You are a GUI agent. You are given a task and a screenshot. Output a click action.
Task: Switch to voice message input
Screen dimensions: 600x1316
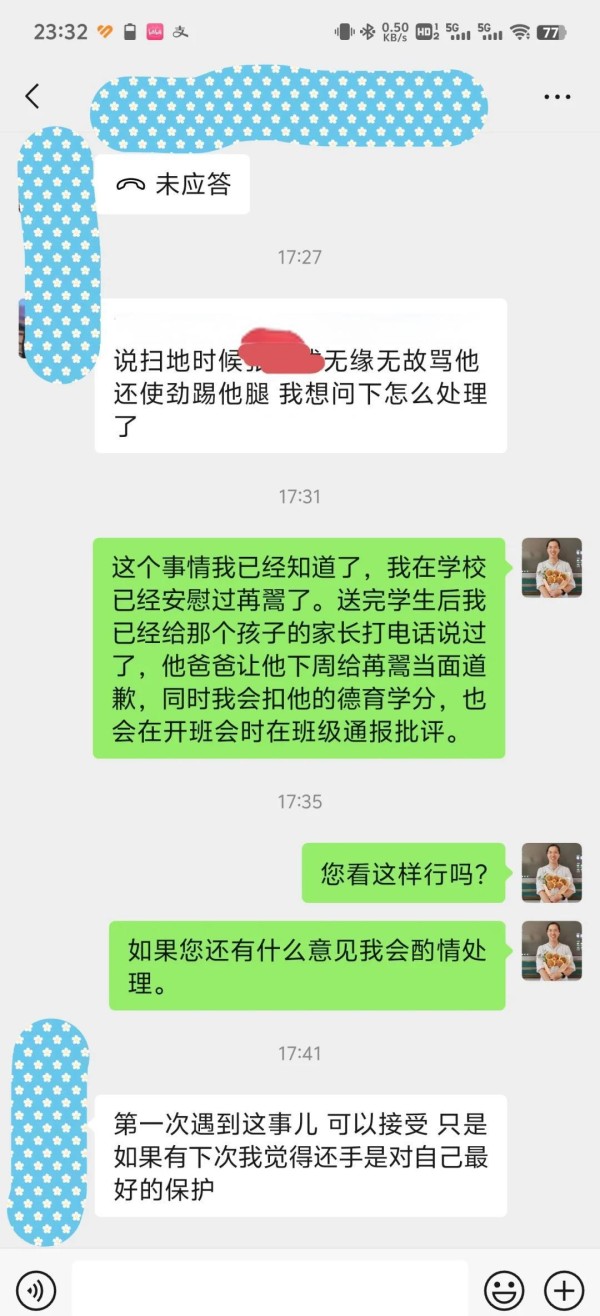coord(36,1288)
